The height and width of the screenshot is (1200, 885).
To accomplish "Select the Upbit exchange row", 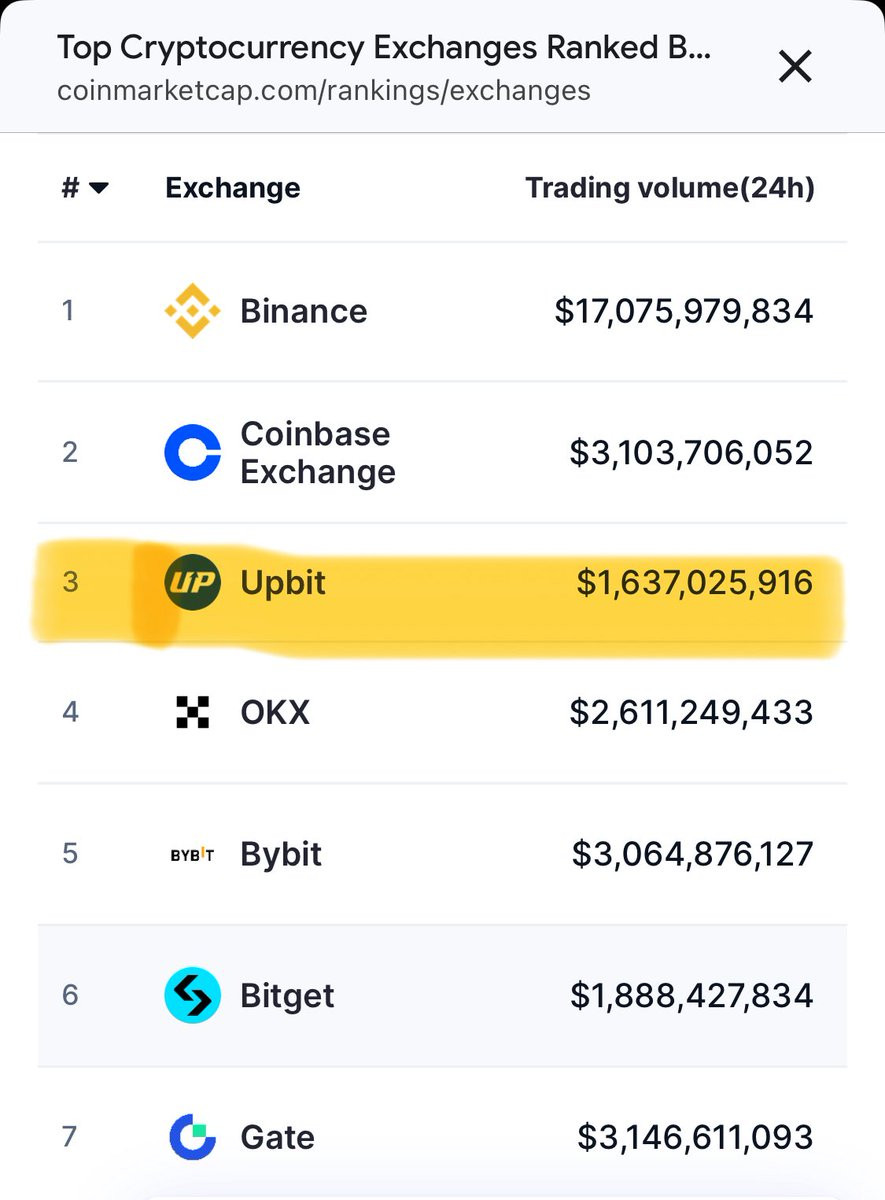I will point(283,583).
